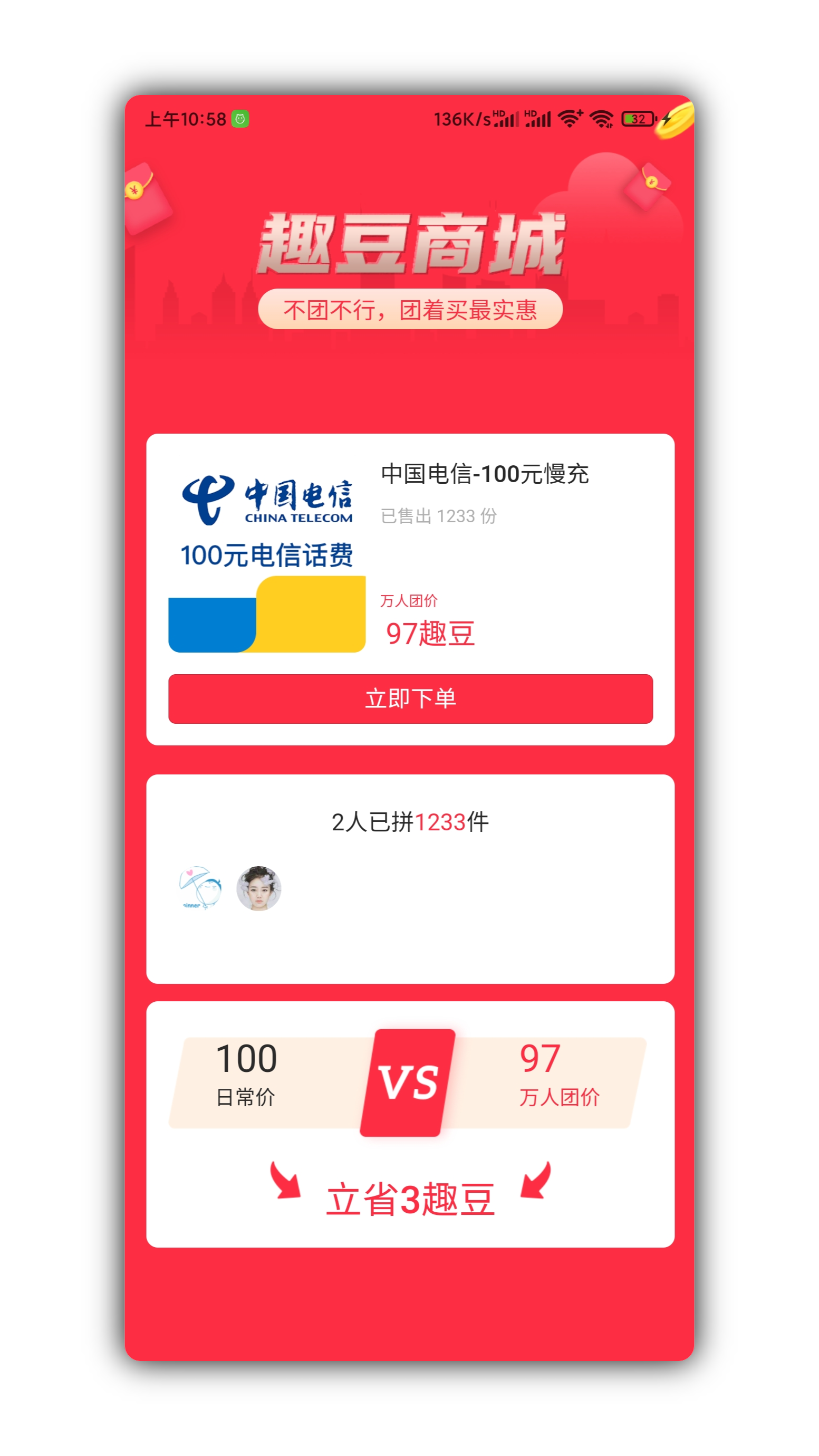Tap the 立即下单 order button
This screenshot has width=819, height=1456.
(410, 698)
